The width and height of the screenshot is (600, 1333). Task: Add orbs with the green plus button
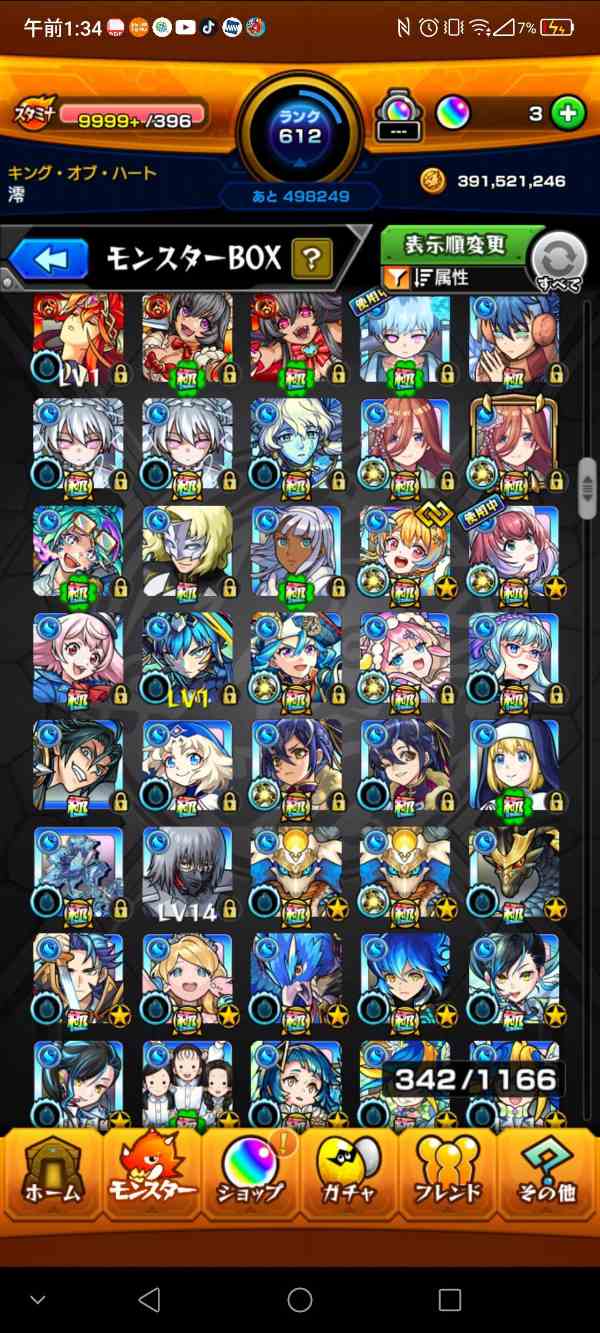tap(567, 114)
